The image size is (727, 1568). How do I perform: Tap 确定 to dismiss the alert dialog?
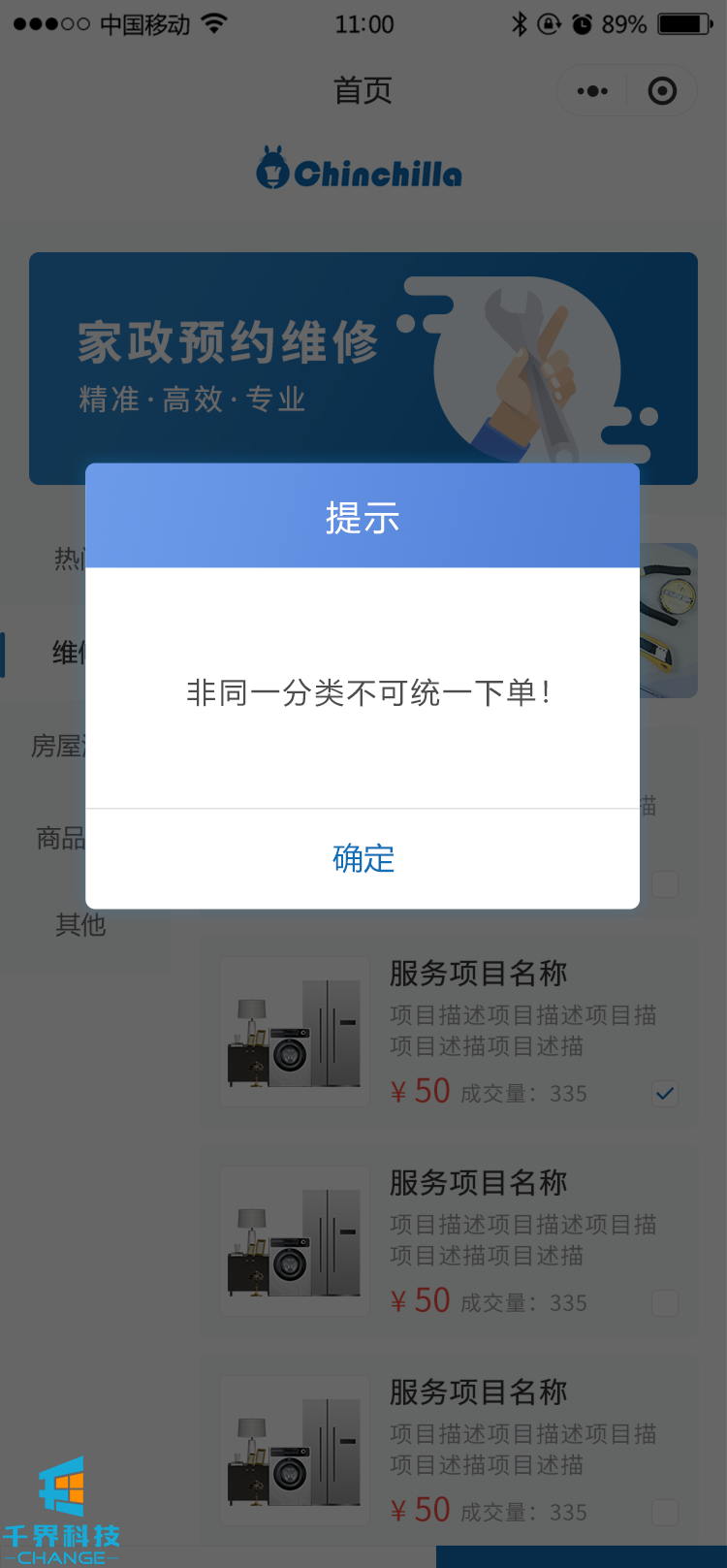pyautogui.click(x=363, y=858)
